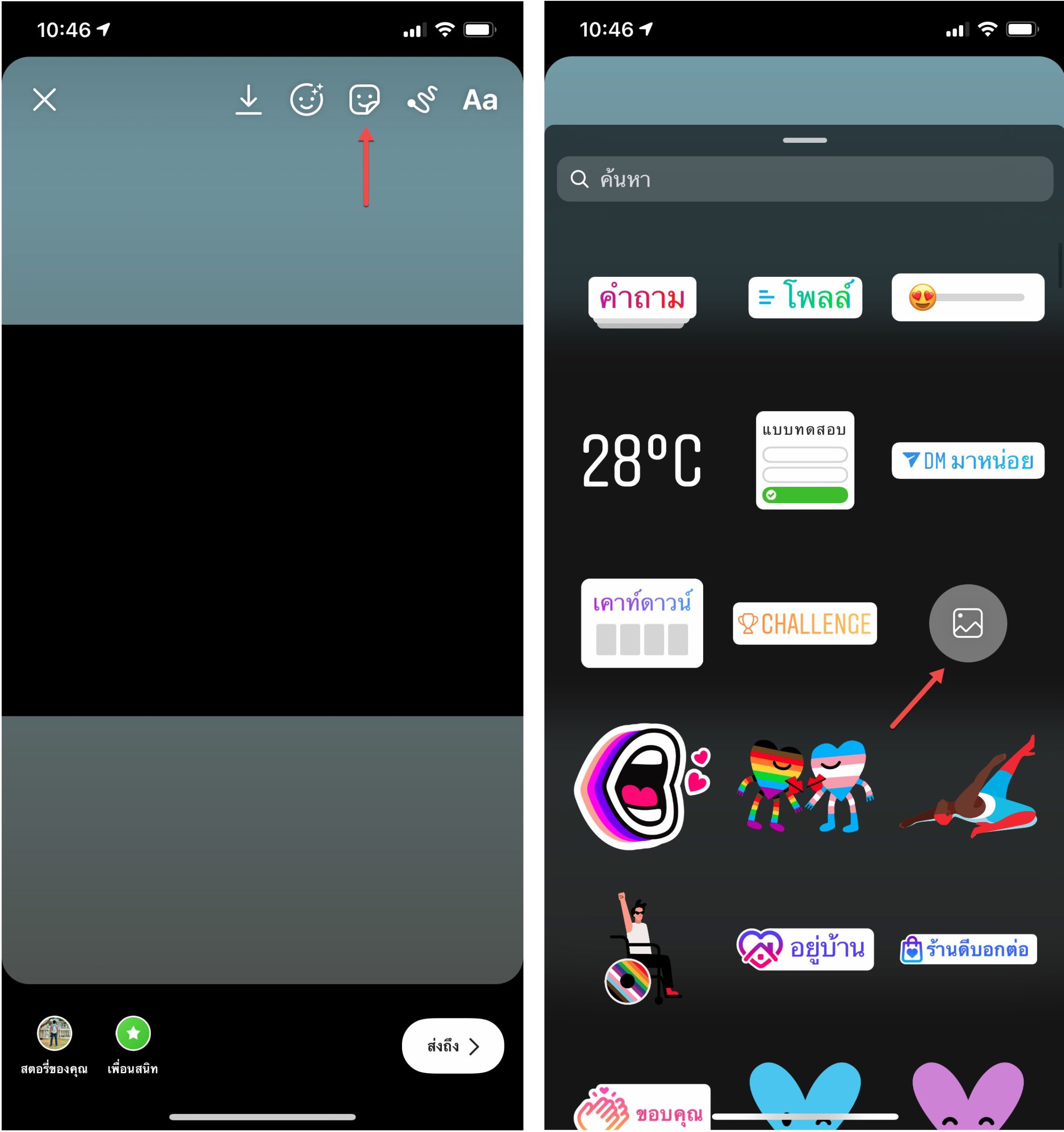Share to สตอรี่ของคุณ
Viewport: 1064px width, 1132px height.
(54, 1033)
